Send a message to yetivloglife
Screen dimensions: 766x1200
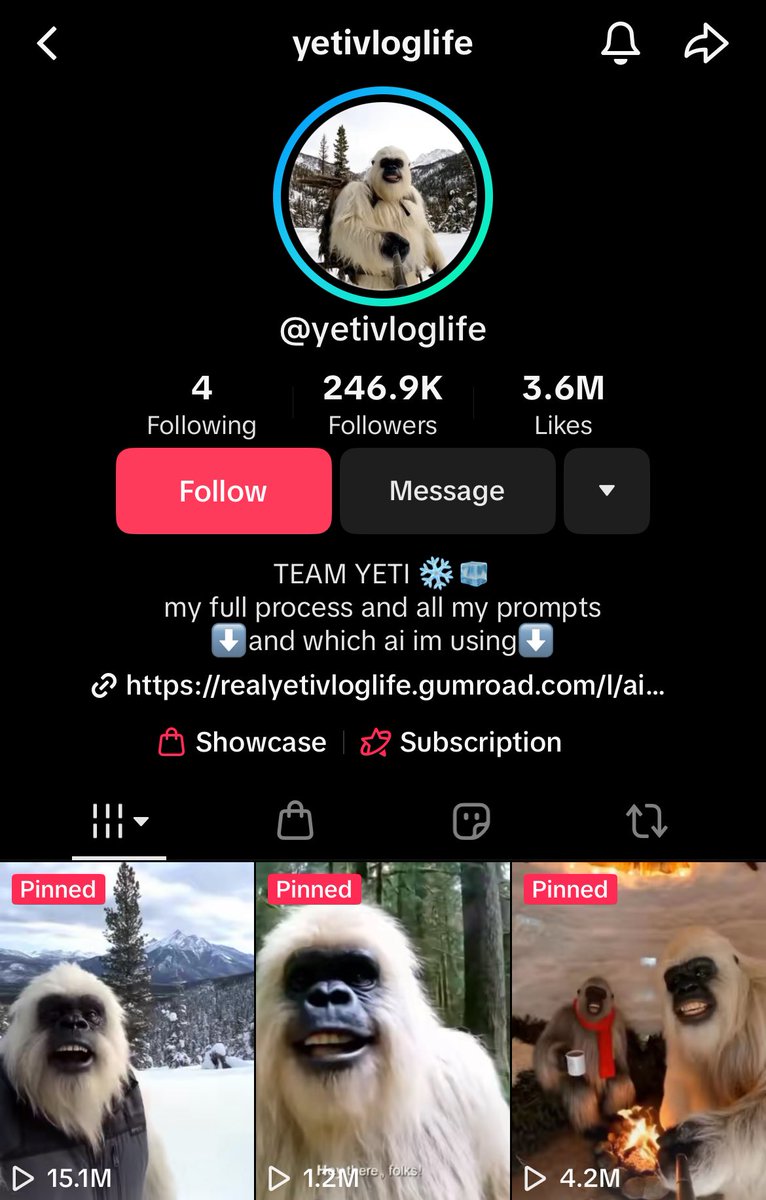447,491
